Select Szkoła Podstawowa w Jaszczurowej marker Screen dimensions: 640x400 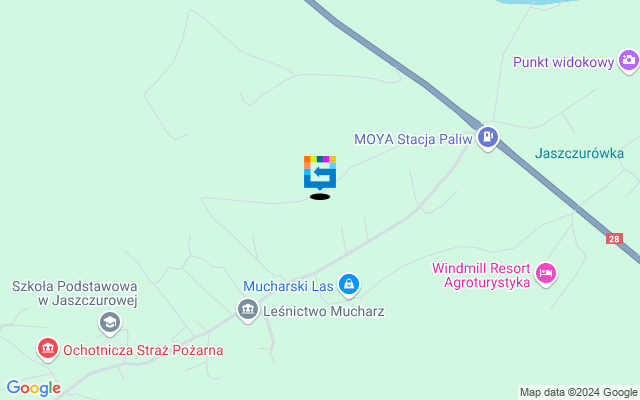[x=109, y=323]
